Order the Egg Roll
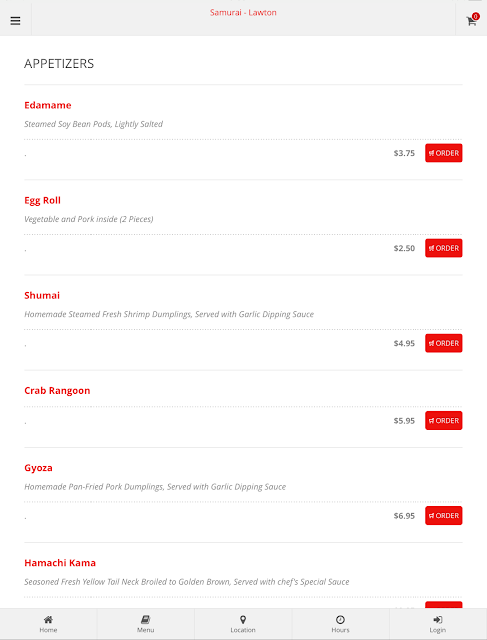Image resolution: width=487 pixels, height=640 pixels. 443,248
